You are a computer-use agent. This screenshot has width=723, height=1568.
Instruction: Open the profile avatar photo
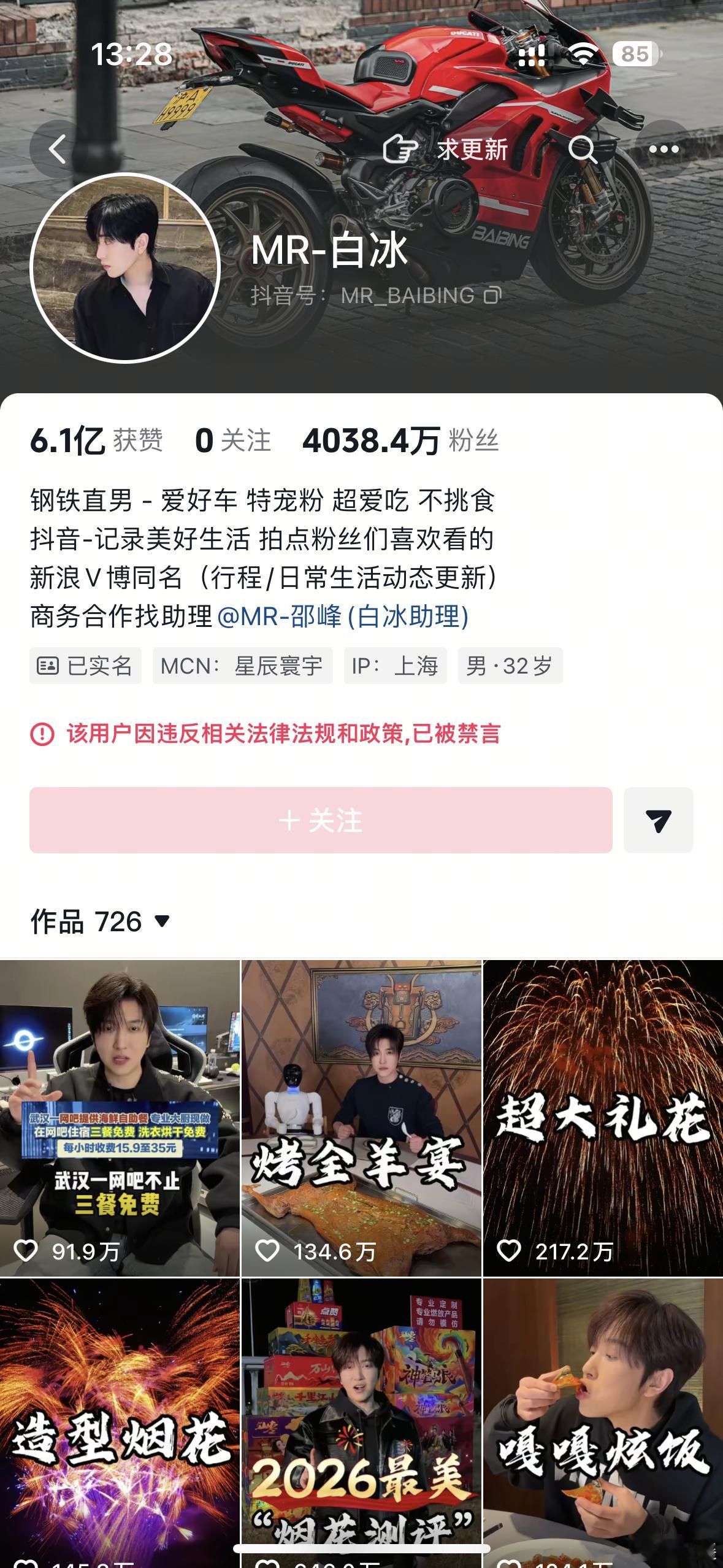(122, 267)
